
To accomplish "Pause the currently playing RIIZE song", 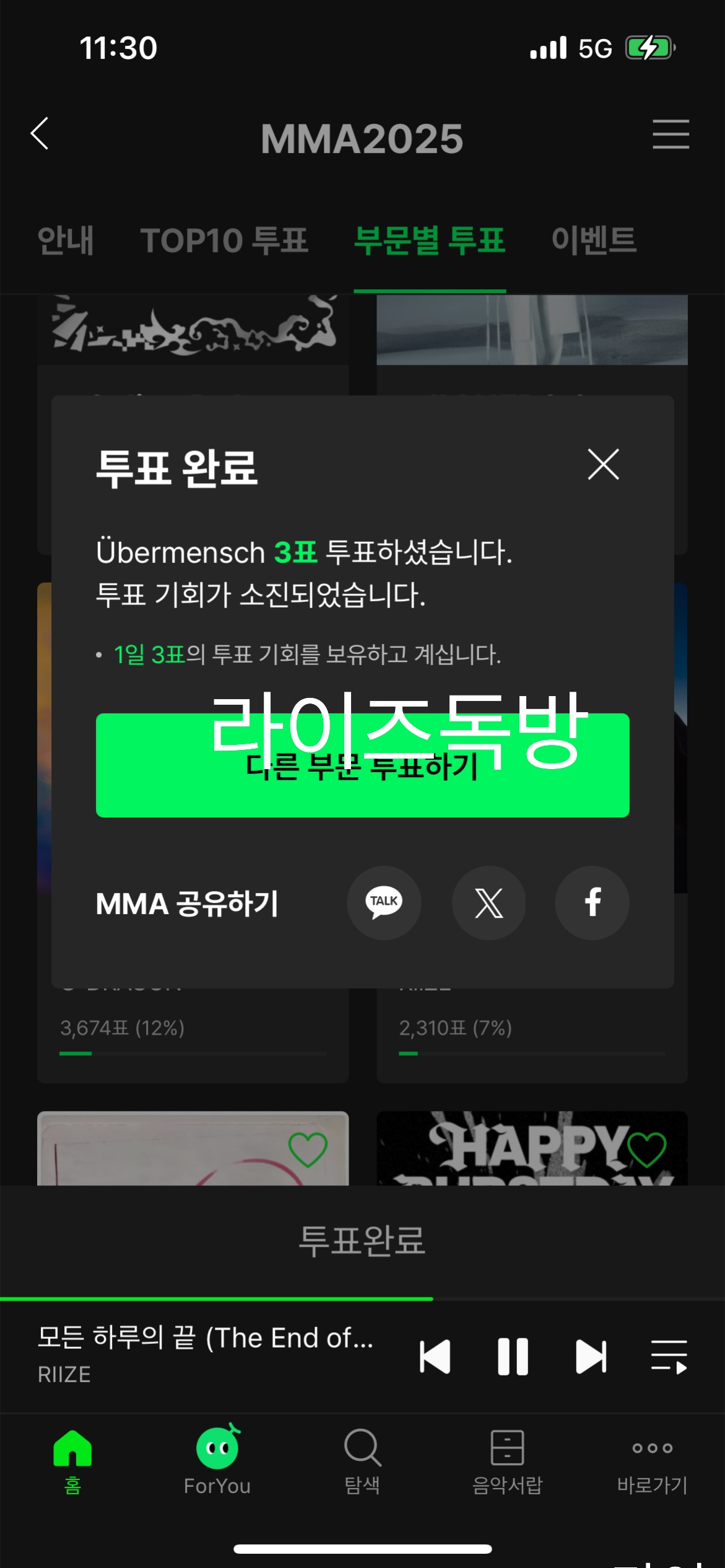I will [514, 1355].
